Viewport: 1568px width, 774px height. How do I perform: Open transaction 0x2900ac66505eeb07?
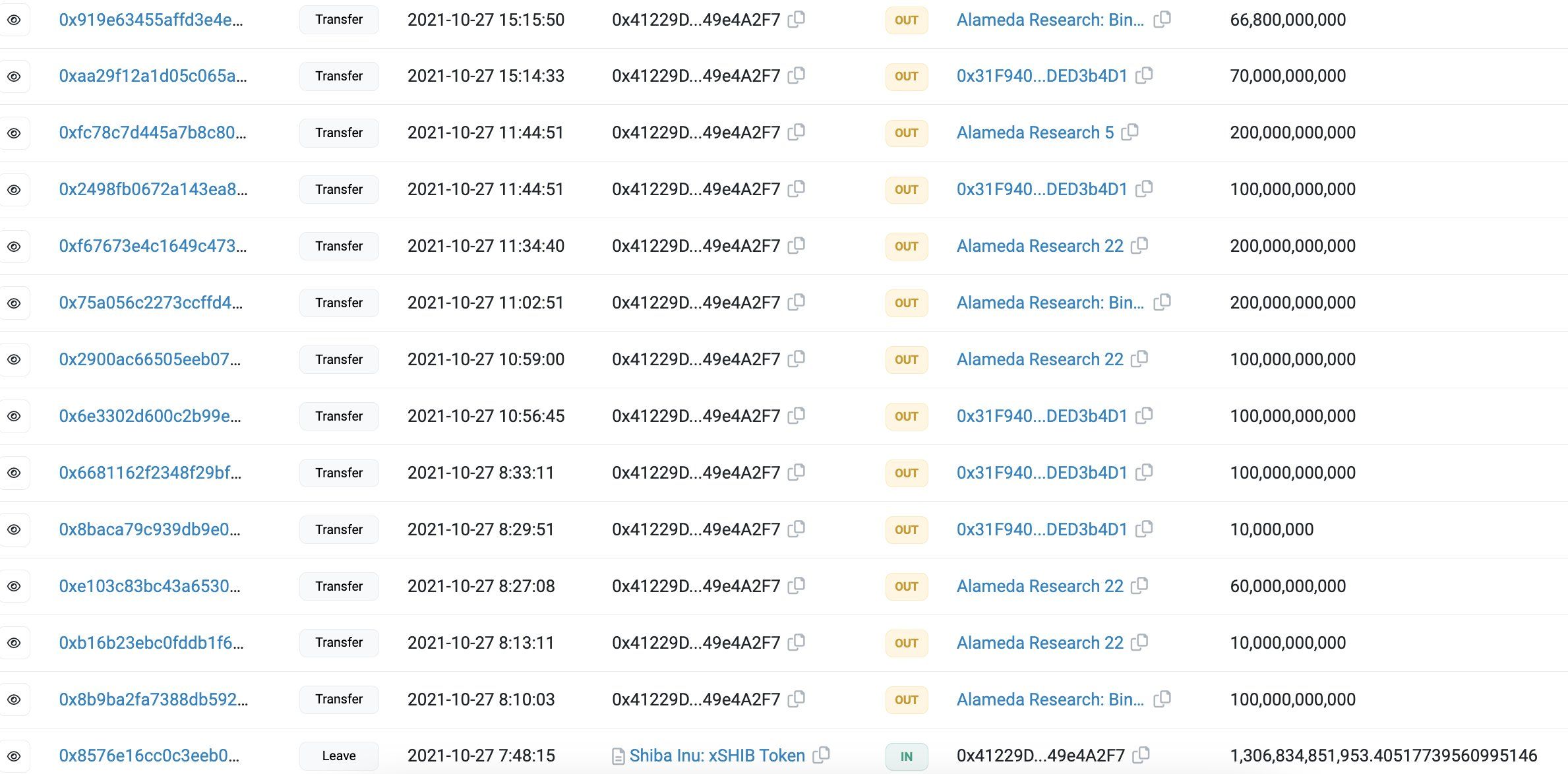click(150, 359)
